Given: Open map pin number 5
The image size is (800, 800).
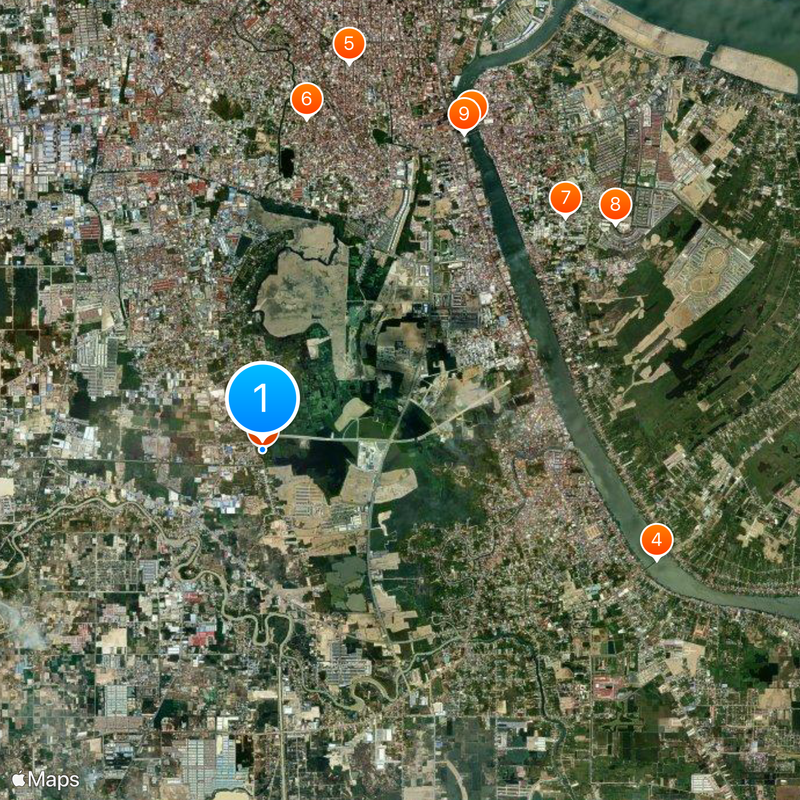Looking at the screenshot, I should point(348,44).
